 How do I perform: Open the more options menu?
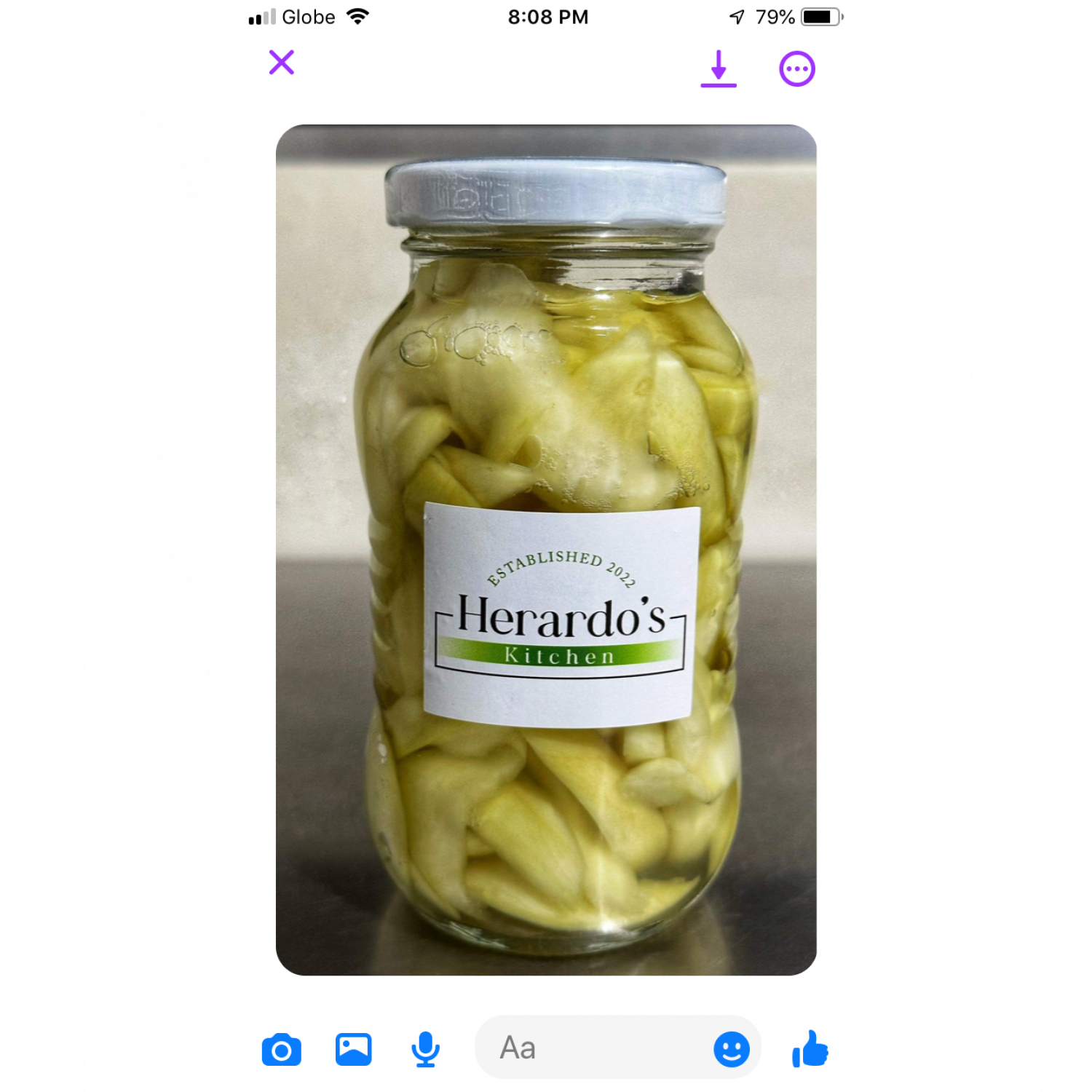coord(797,69)
